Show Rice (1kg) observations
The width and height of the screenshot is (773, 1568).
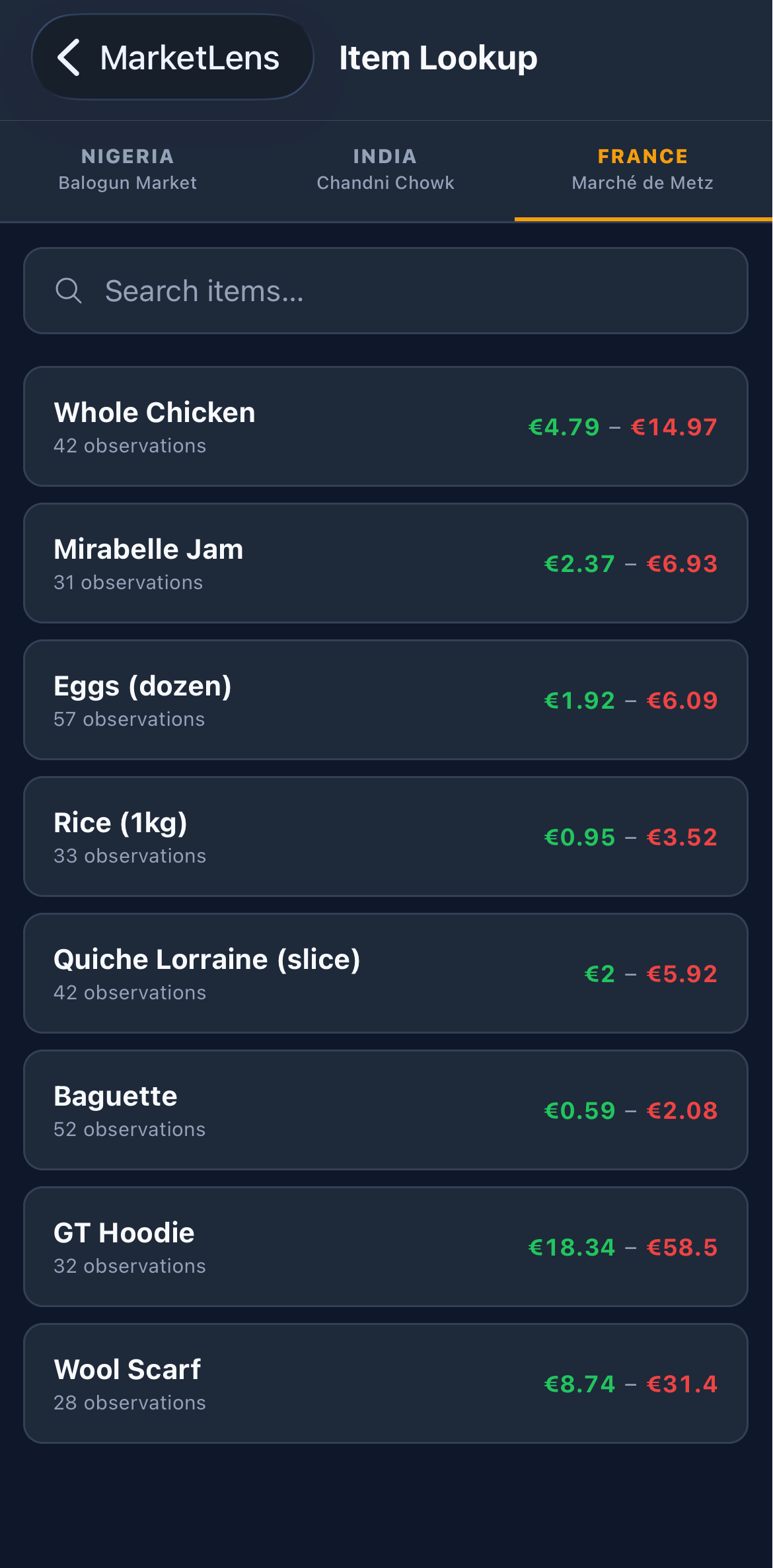[x=386, y=837]
